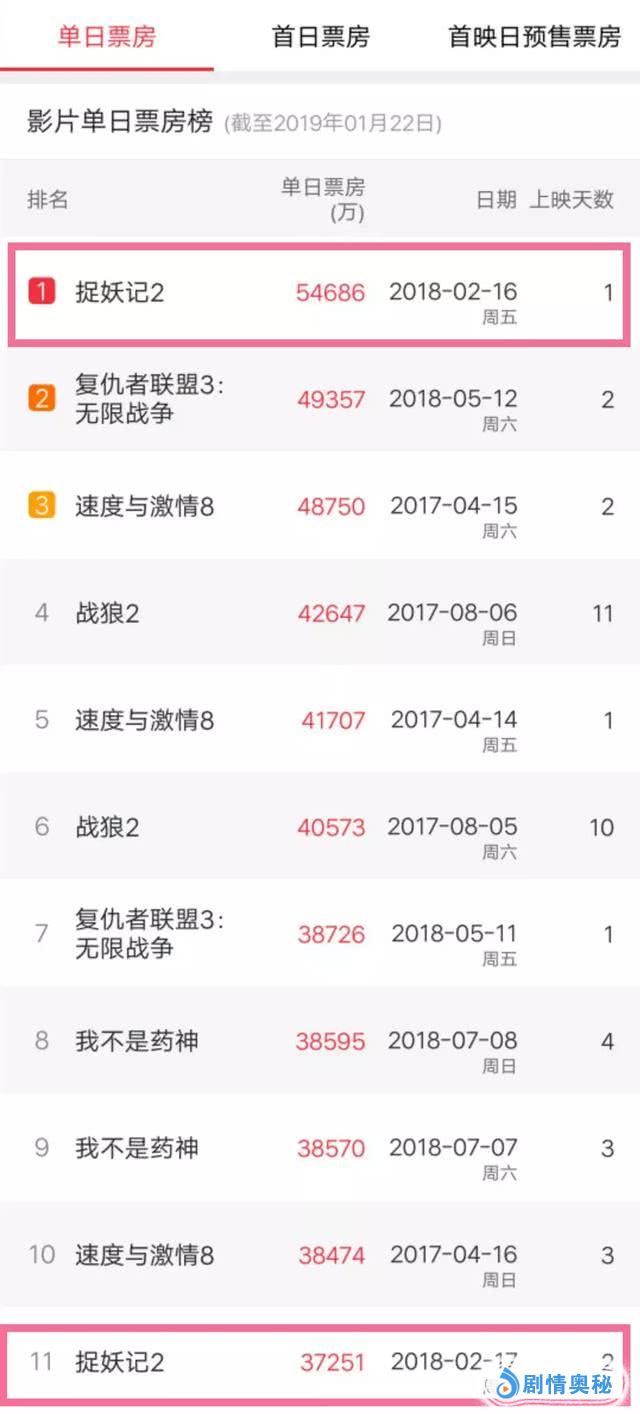Open rank 1 捉妖记2 entry
This screenshot has width=640, height=1414.
click(320, 293)
